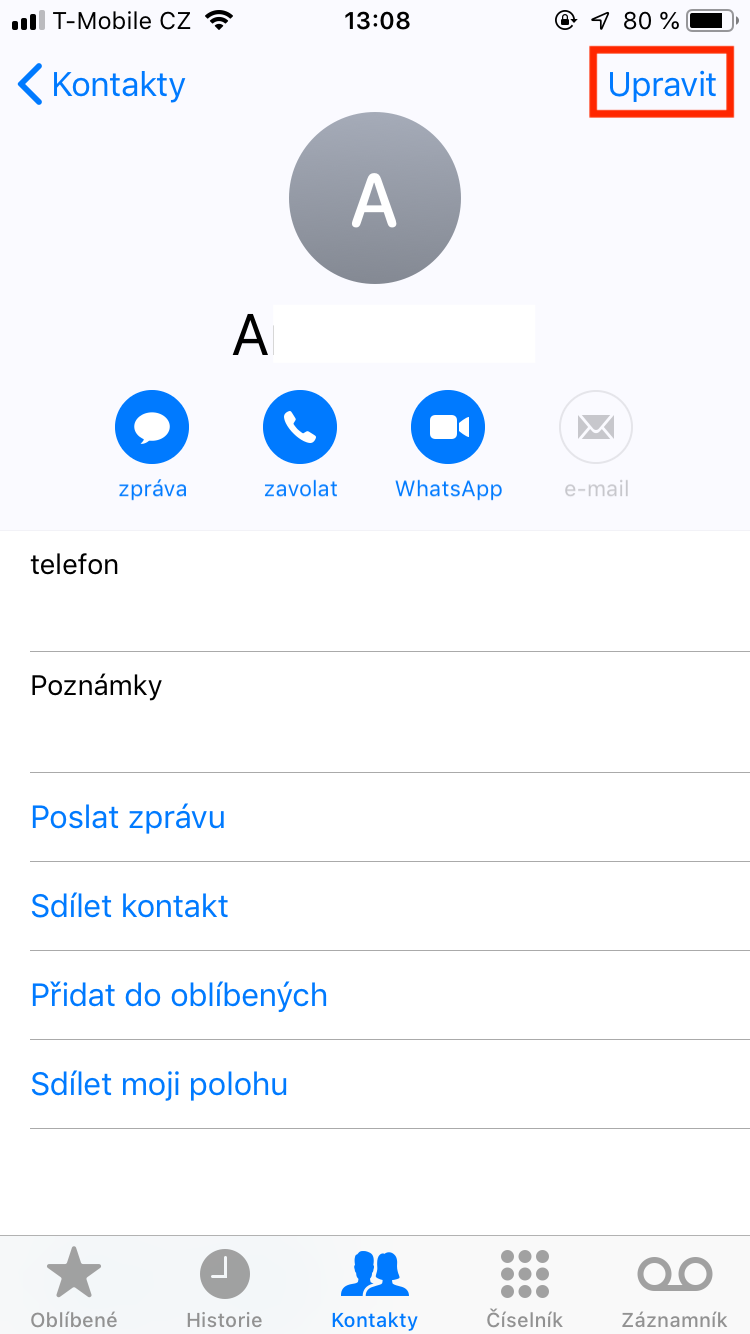Viewport: 750px width, 1334px height.
Task: Select Sdílet moji polohu
Action: (159, 1084)
